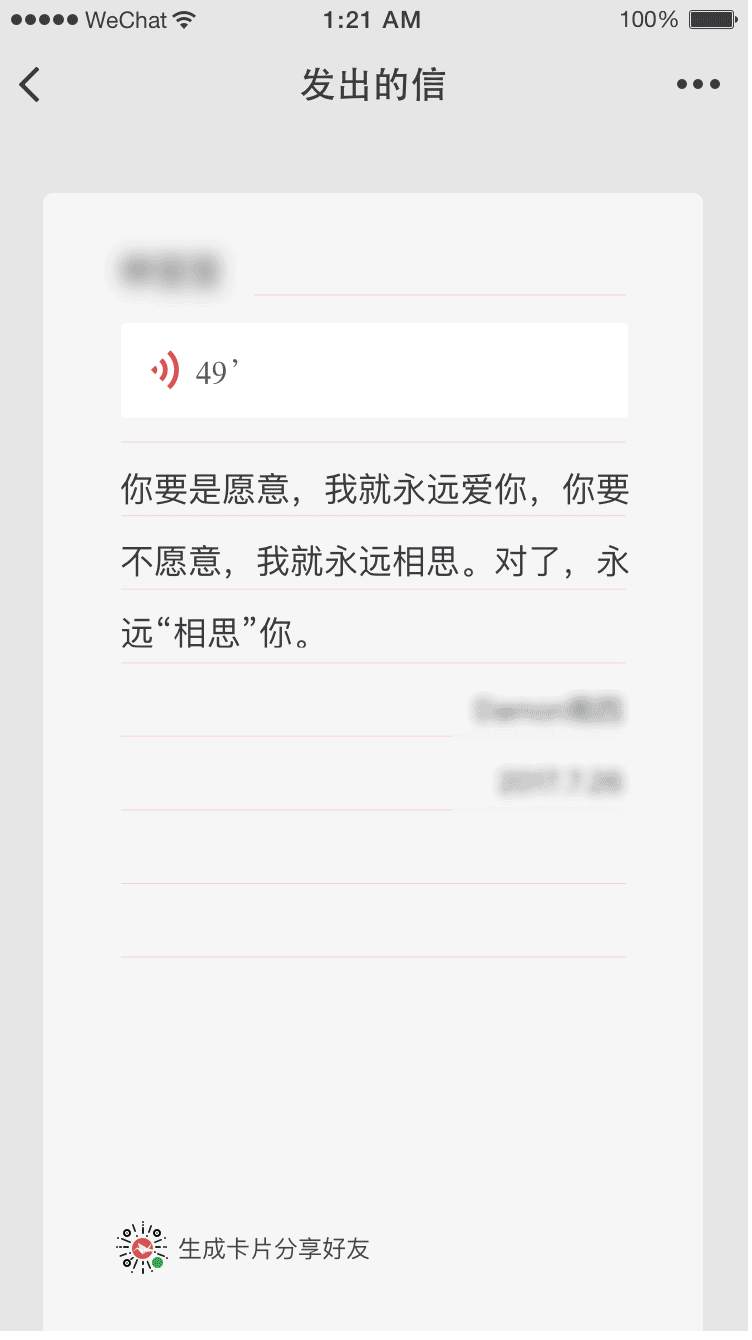Open 生成卡片分享好友 to share a card
This screenshot has width=752, height=1340.
coord(272,1248)
